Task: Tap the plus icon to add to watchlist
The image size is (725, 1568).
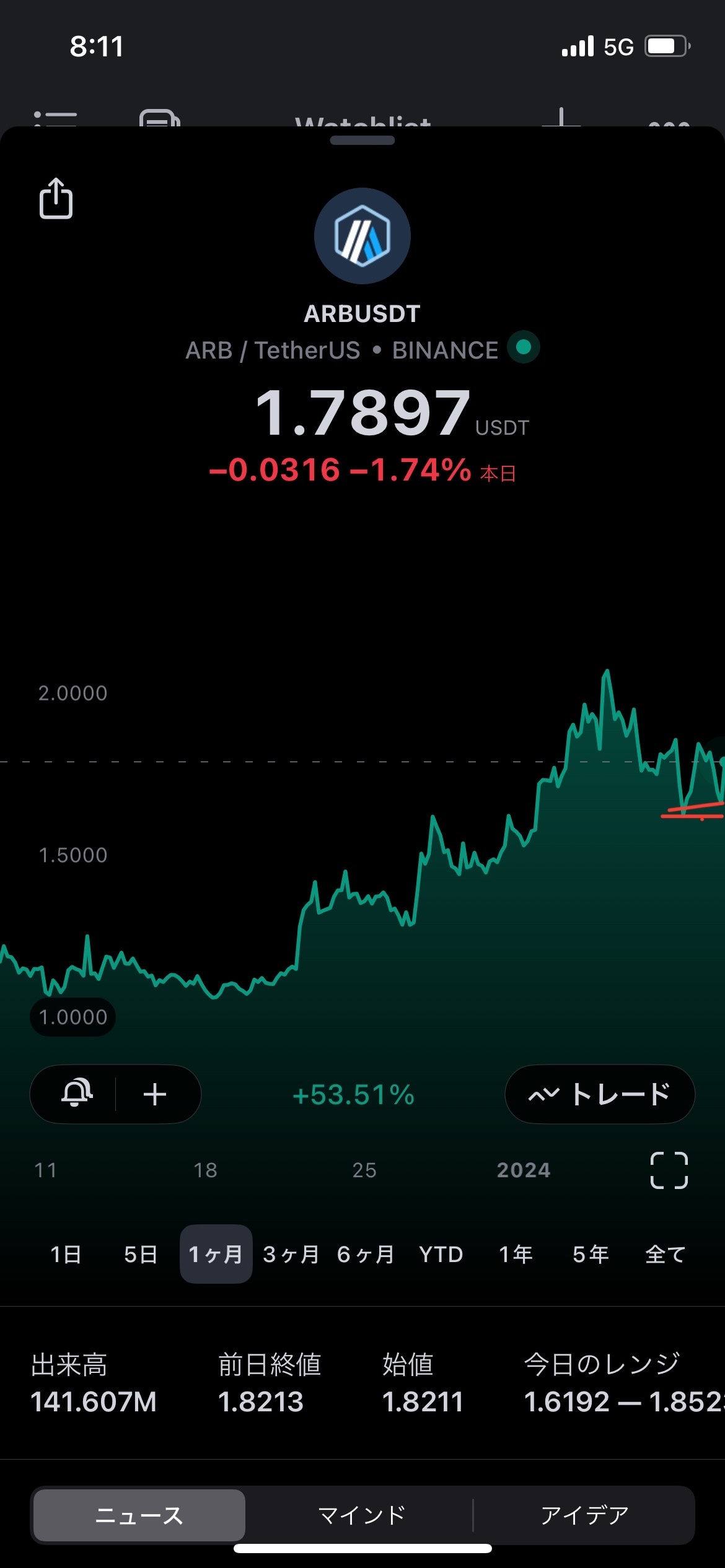Action: [x=155, y=1094]
